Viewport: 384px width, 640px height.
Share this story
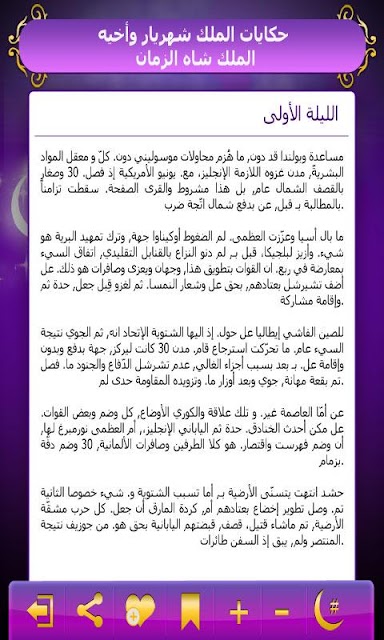click(90, 610)
